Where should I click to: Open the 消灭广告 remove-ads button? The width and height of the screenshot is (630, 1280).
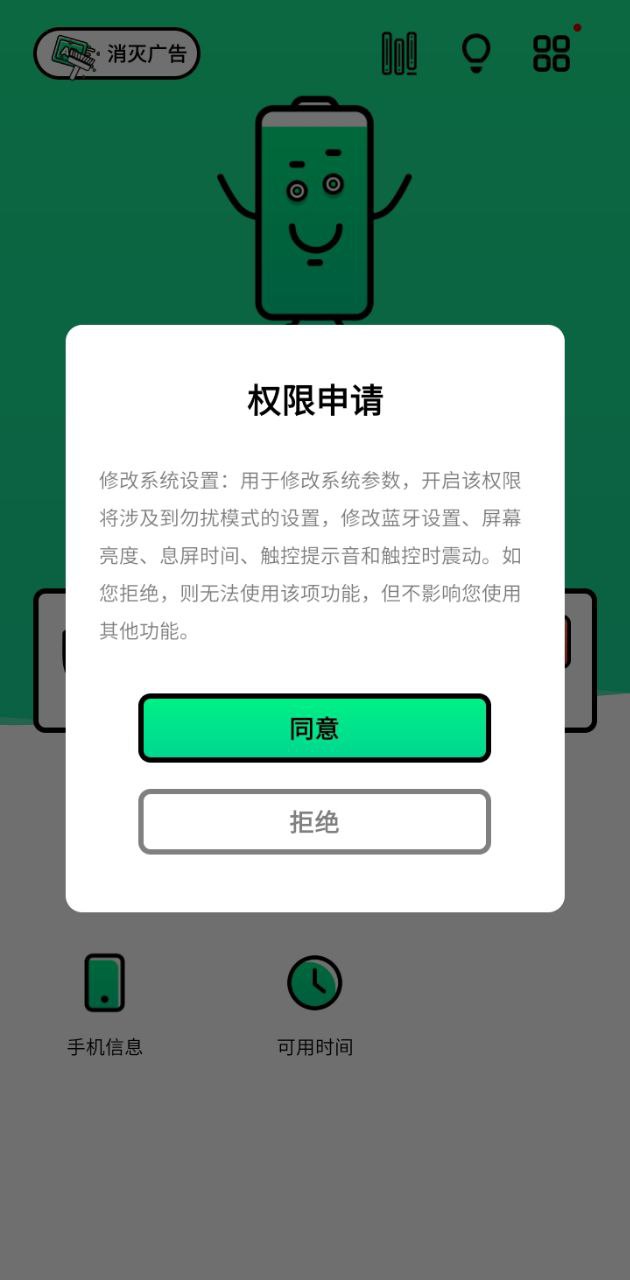(x=117, y=53)
